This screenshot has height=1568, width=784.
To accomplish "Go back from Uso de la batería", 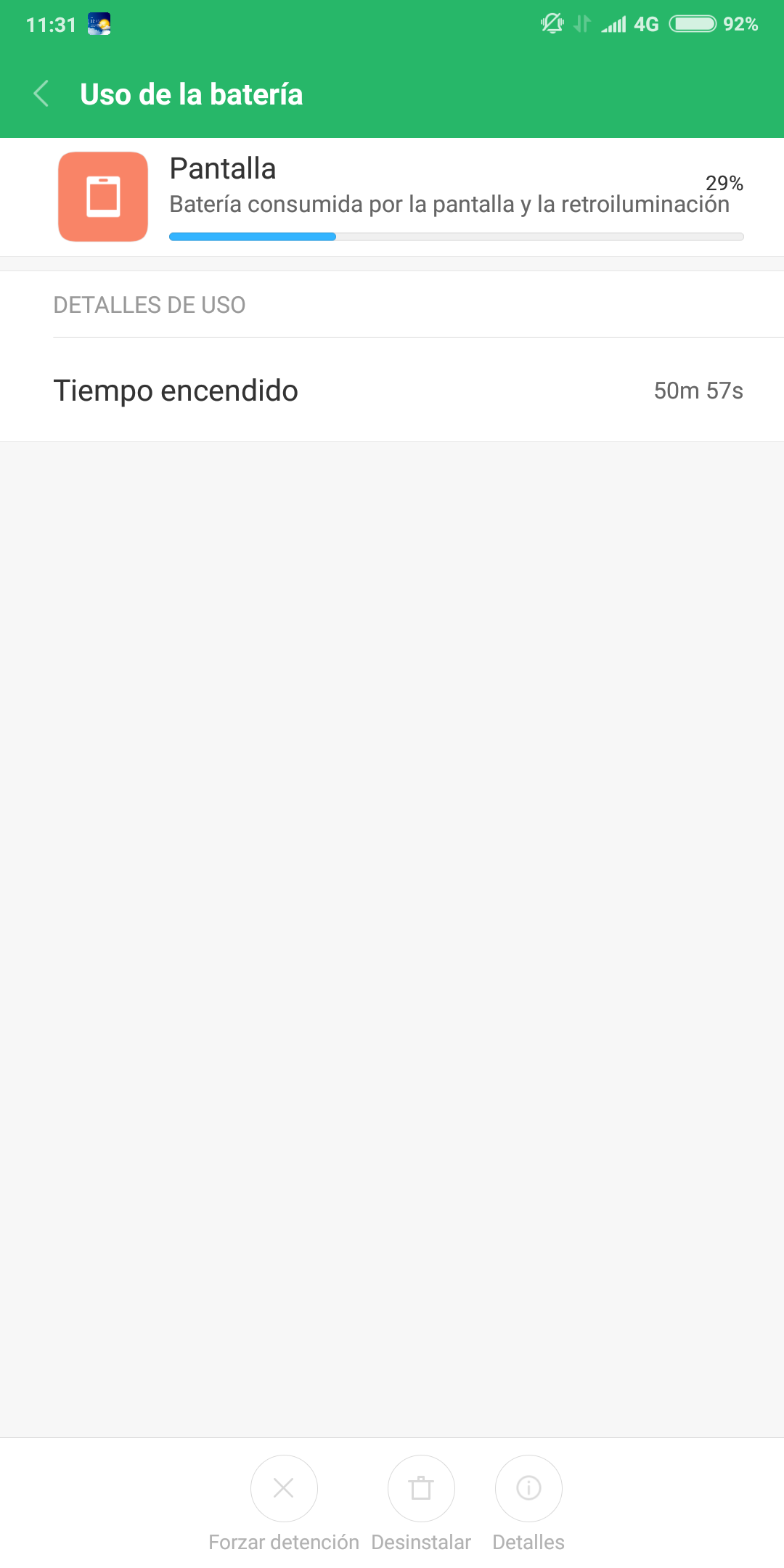I will 42,94.
